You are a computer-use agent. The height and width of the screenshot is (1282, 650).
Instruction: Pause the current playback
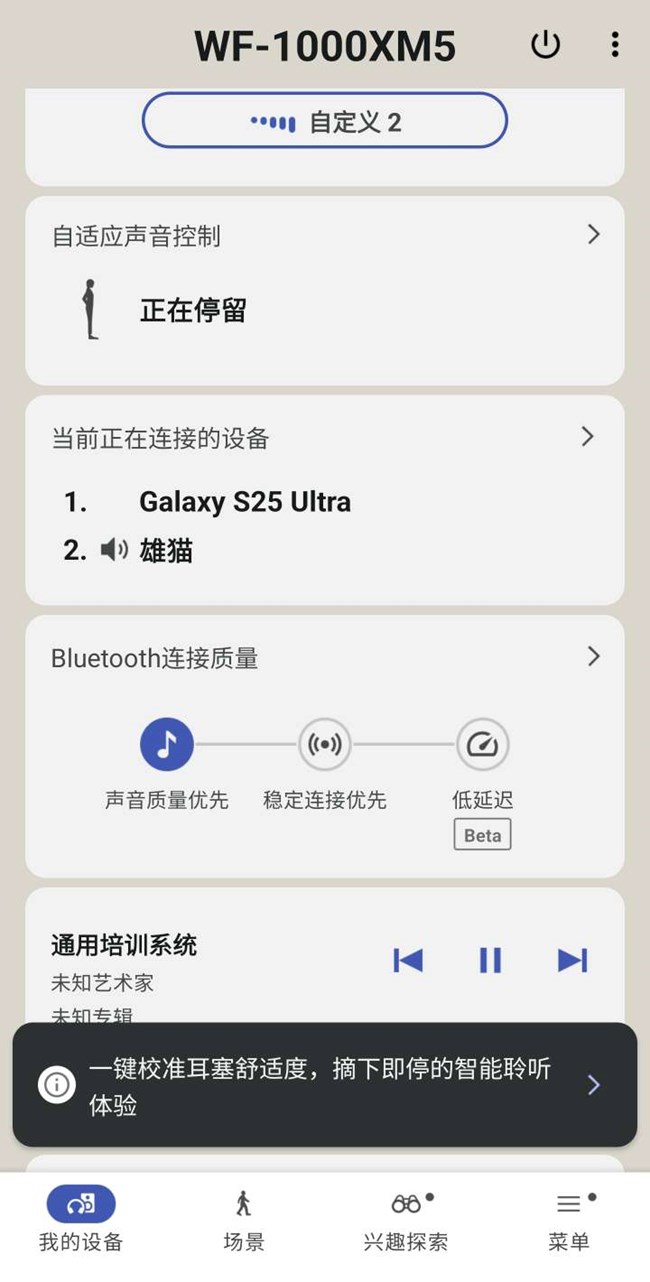coord(490,960)
